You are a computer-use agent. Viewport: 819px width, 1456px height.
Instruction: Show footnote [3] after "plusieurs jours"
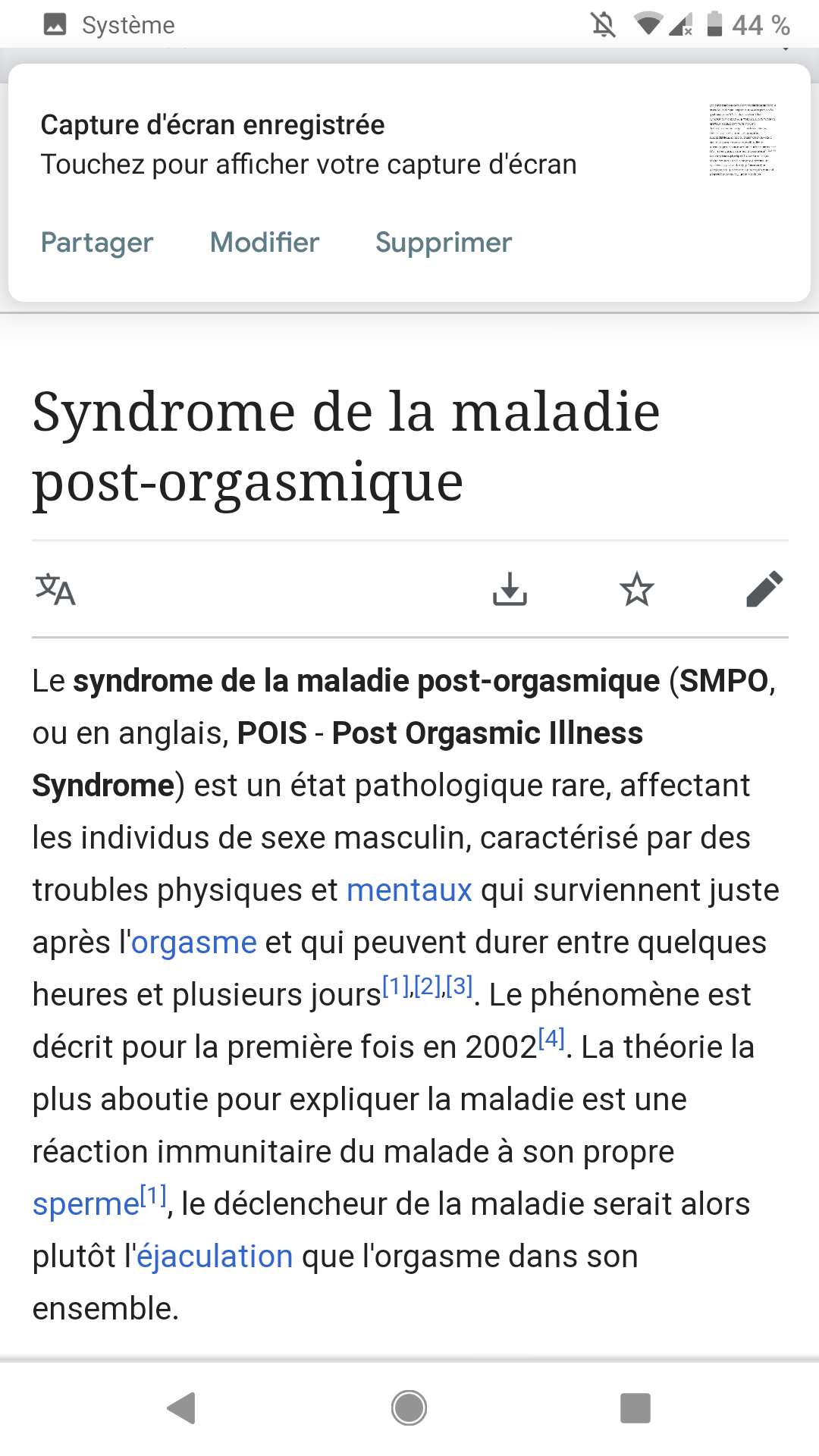pos(460,986)
